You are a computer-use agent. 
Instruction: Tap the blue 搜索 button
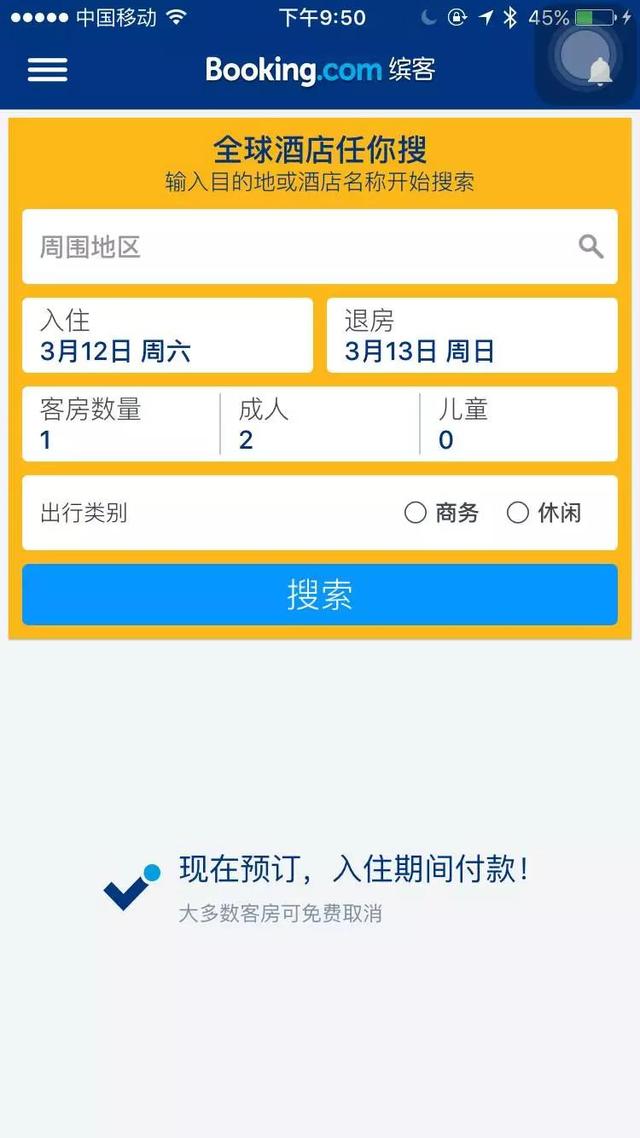click(320, 595)
